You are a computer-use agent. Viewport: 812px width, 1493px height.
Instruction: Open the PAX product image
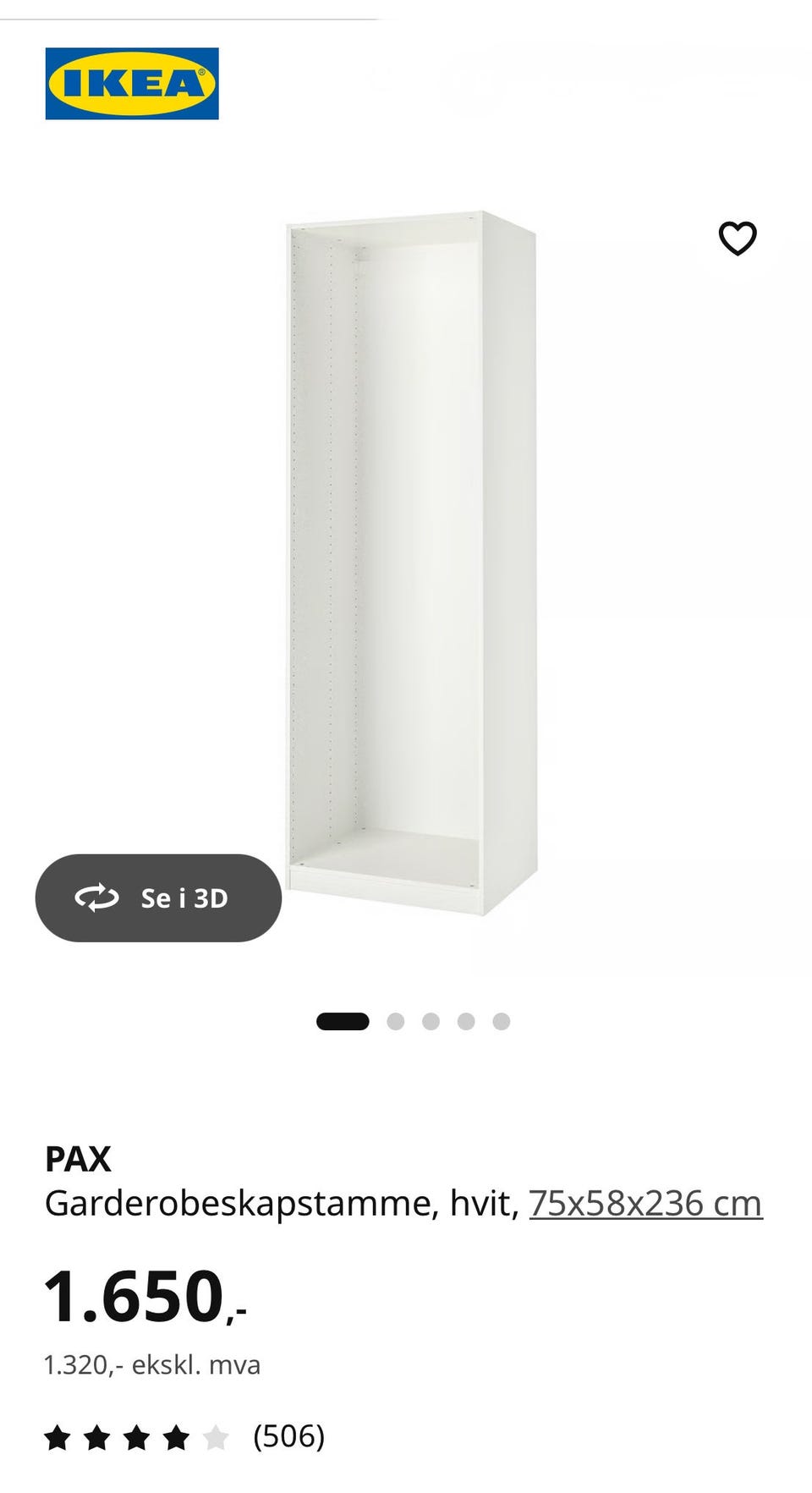point(412,563)
